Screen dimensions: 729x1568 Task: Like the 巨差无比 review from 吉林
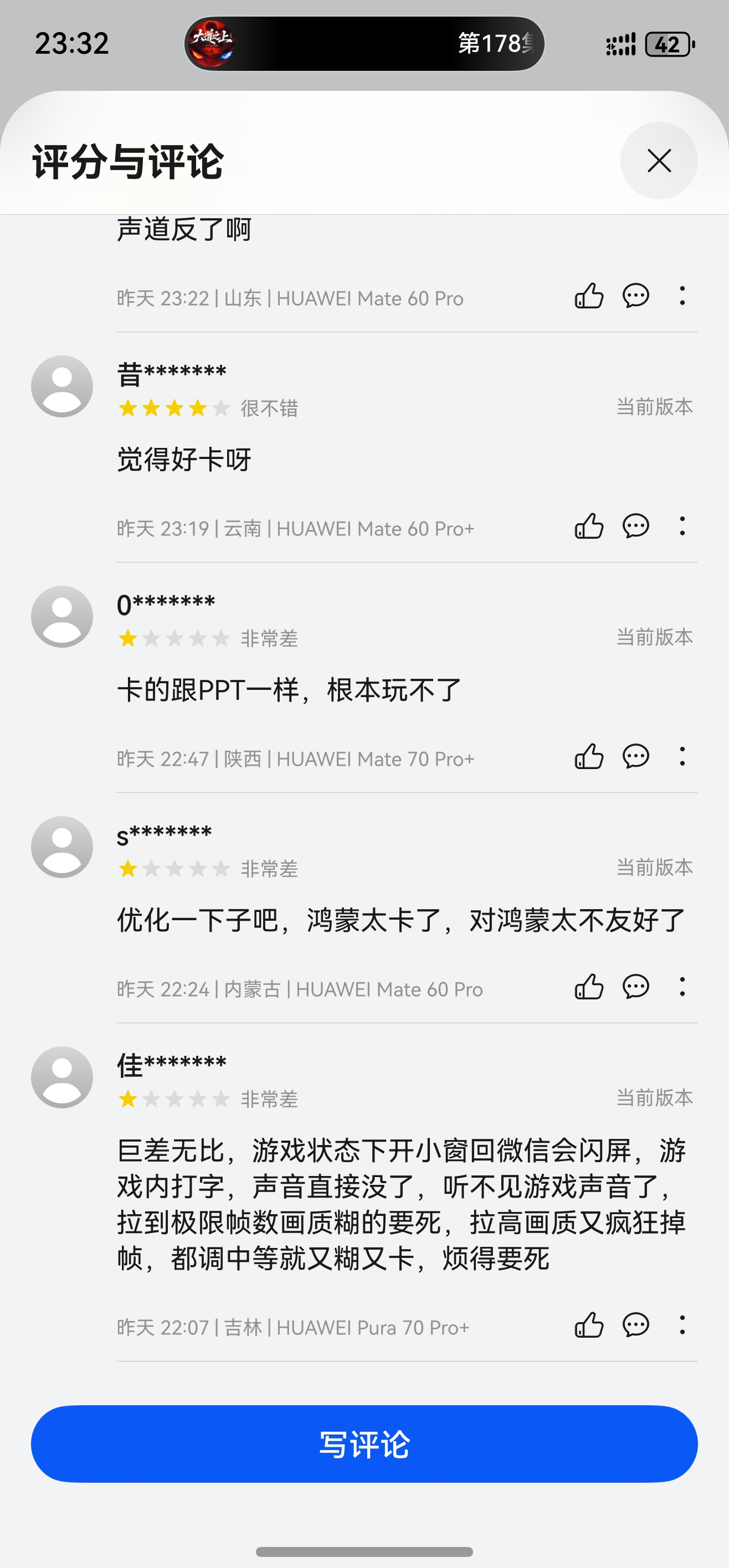pyautogui.click(x=589, y=1325)
